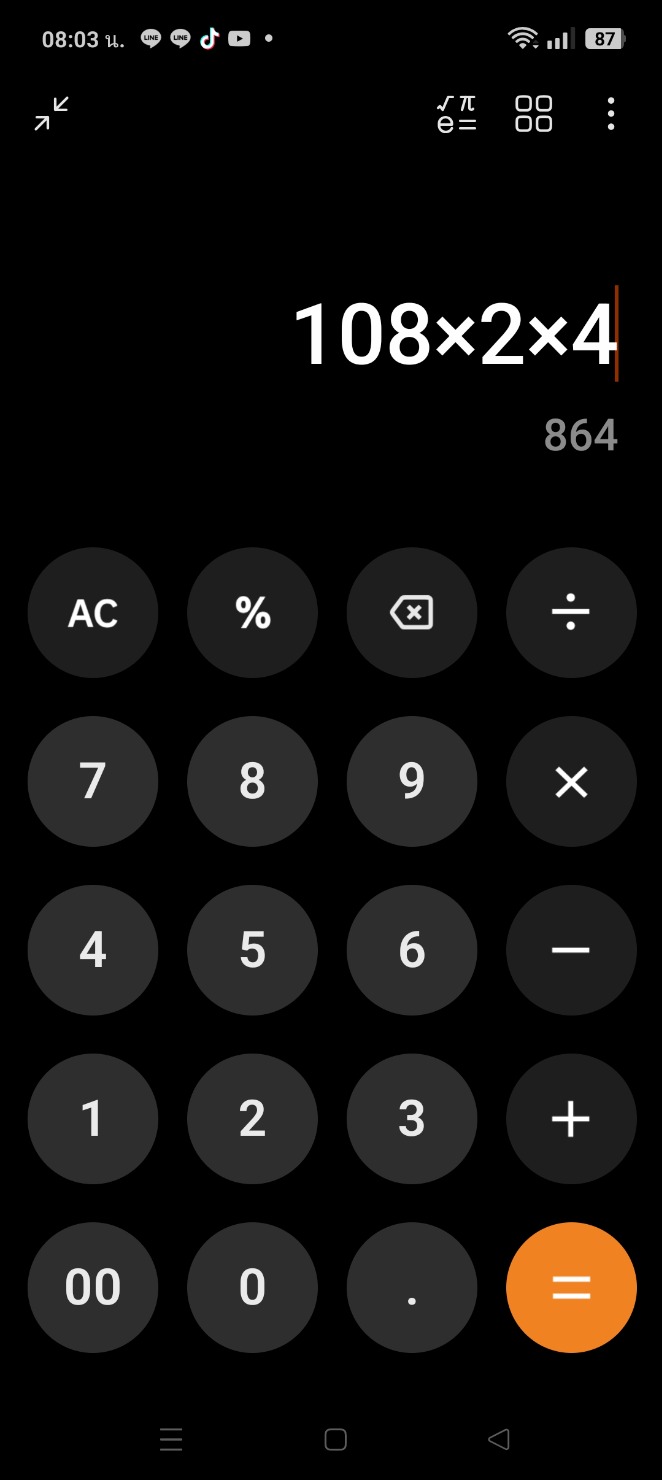This screenshot has height=1480, width=662.
Task: Select the divide operator
Action: [x=571, y=613]
